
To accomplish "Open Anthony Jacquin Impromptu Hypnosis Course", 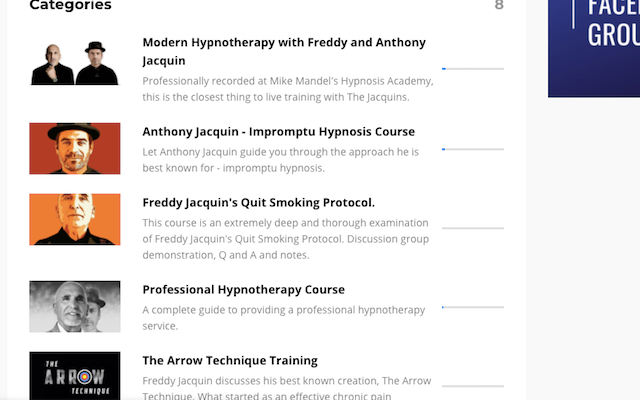I will point(278,132).
